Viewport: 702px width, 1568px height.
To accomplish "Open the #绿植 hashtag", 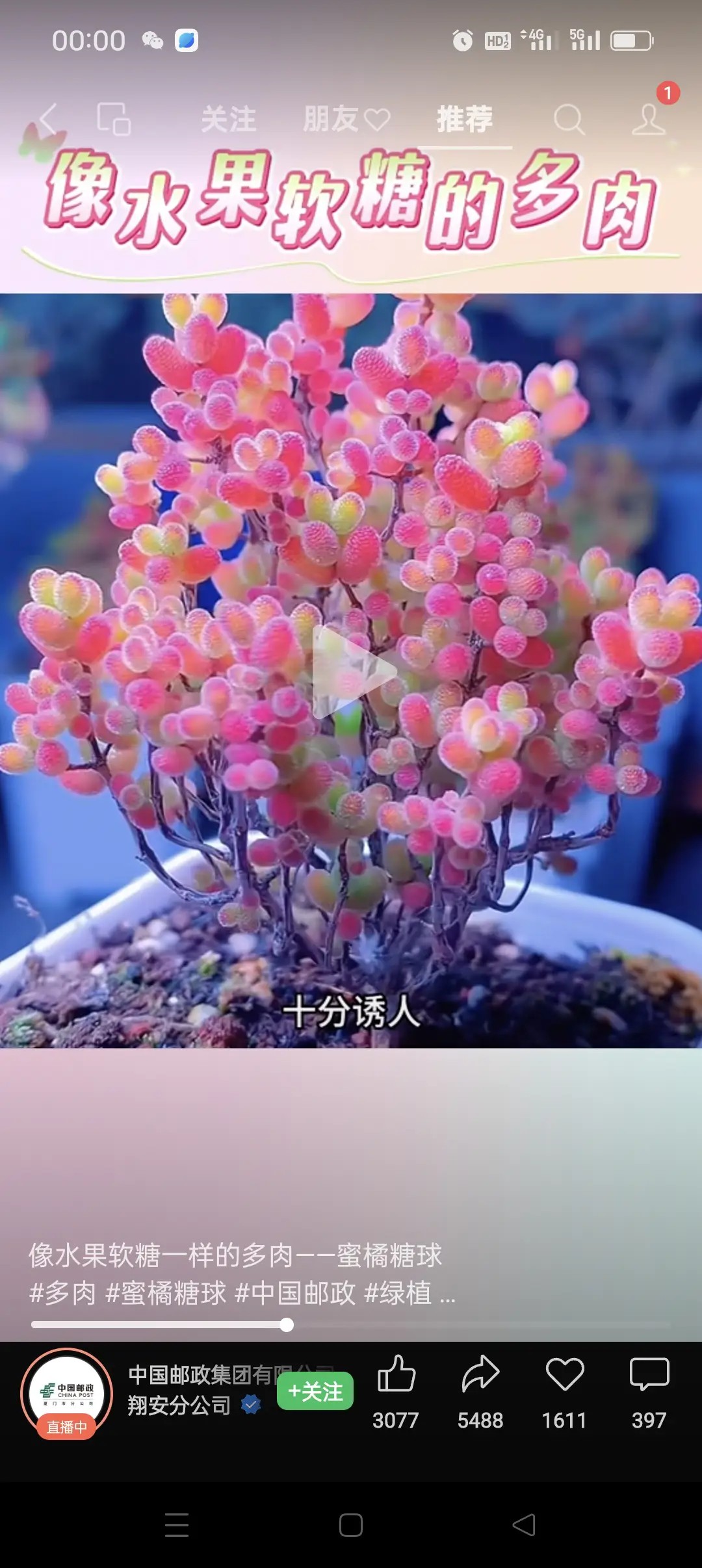I will pyautogui.click(x=398, y=1294).
